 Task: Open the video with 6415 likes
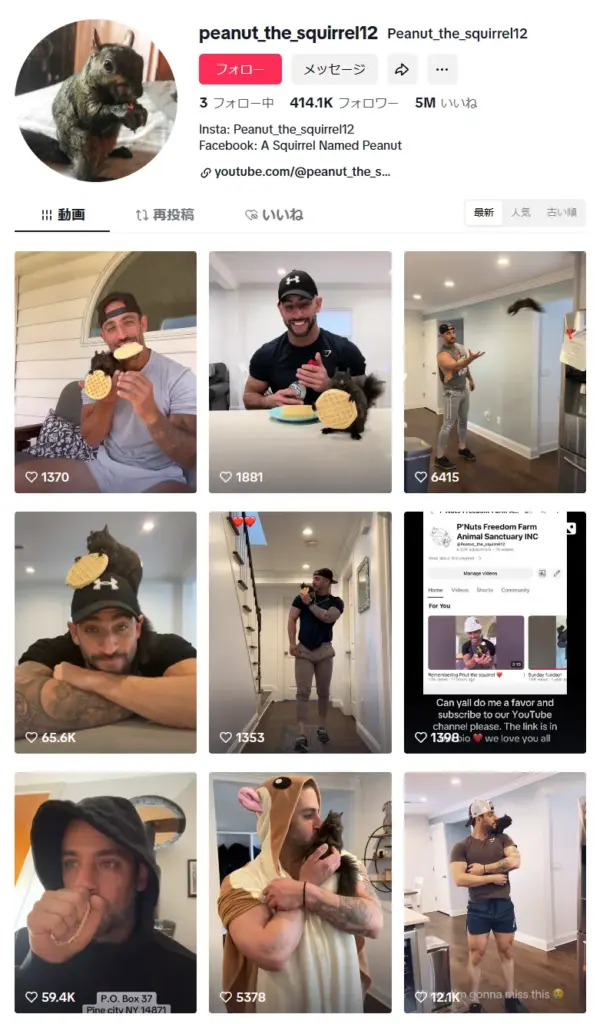(x=494, y=371)
